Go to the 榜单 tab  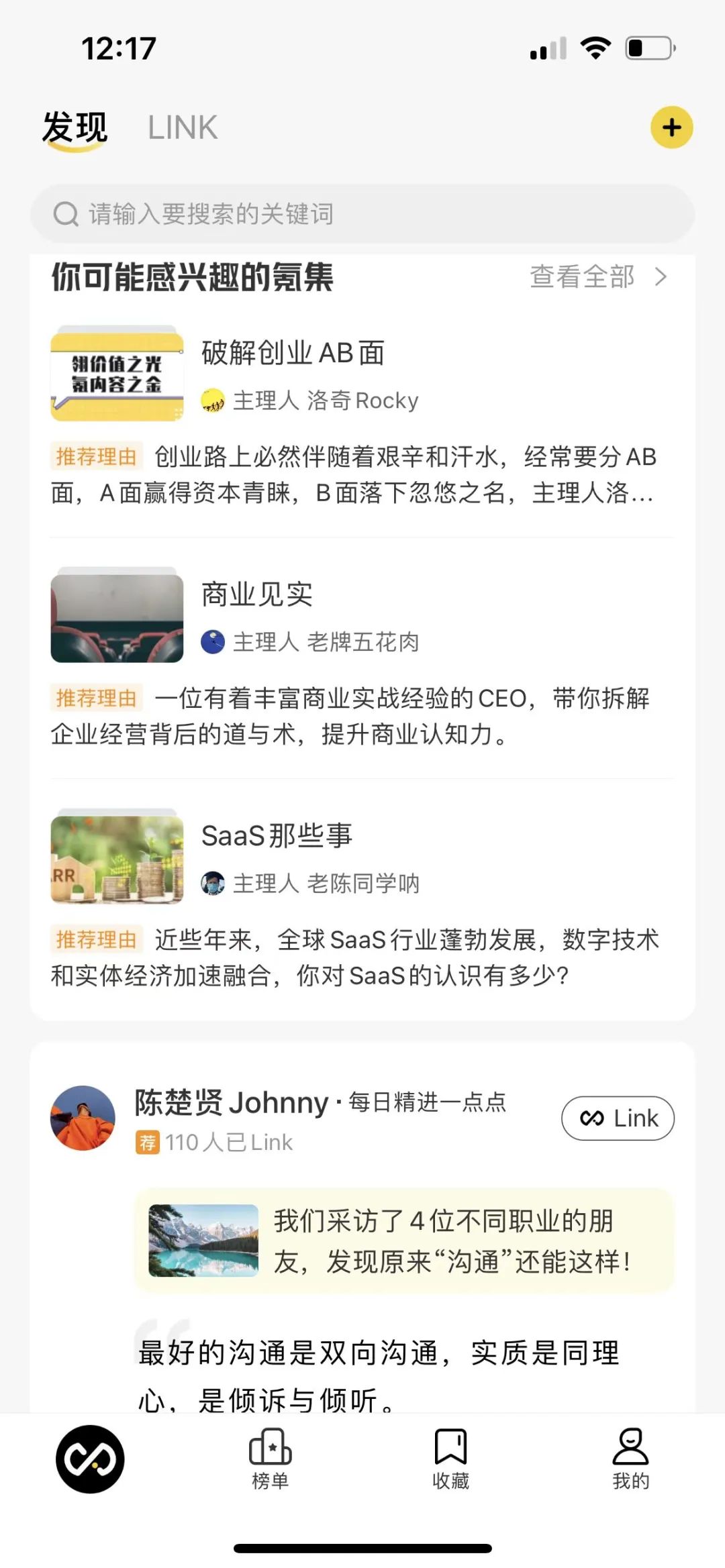pyautogui.click(x=271, y=1459)
